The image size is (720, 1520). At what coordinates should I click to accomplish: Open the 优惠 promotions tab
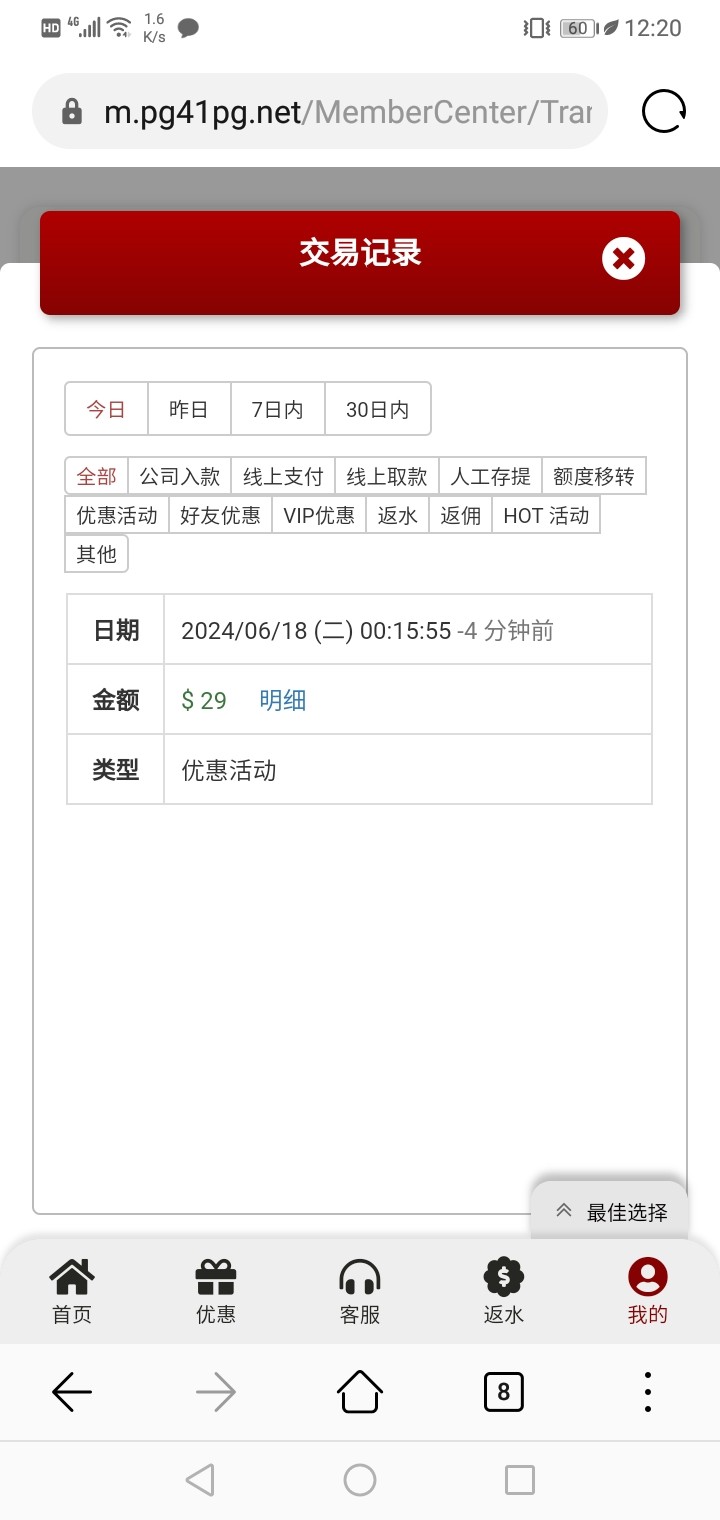(x=216, y=1292)
